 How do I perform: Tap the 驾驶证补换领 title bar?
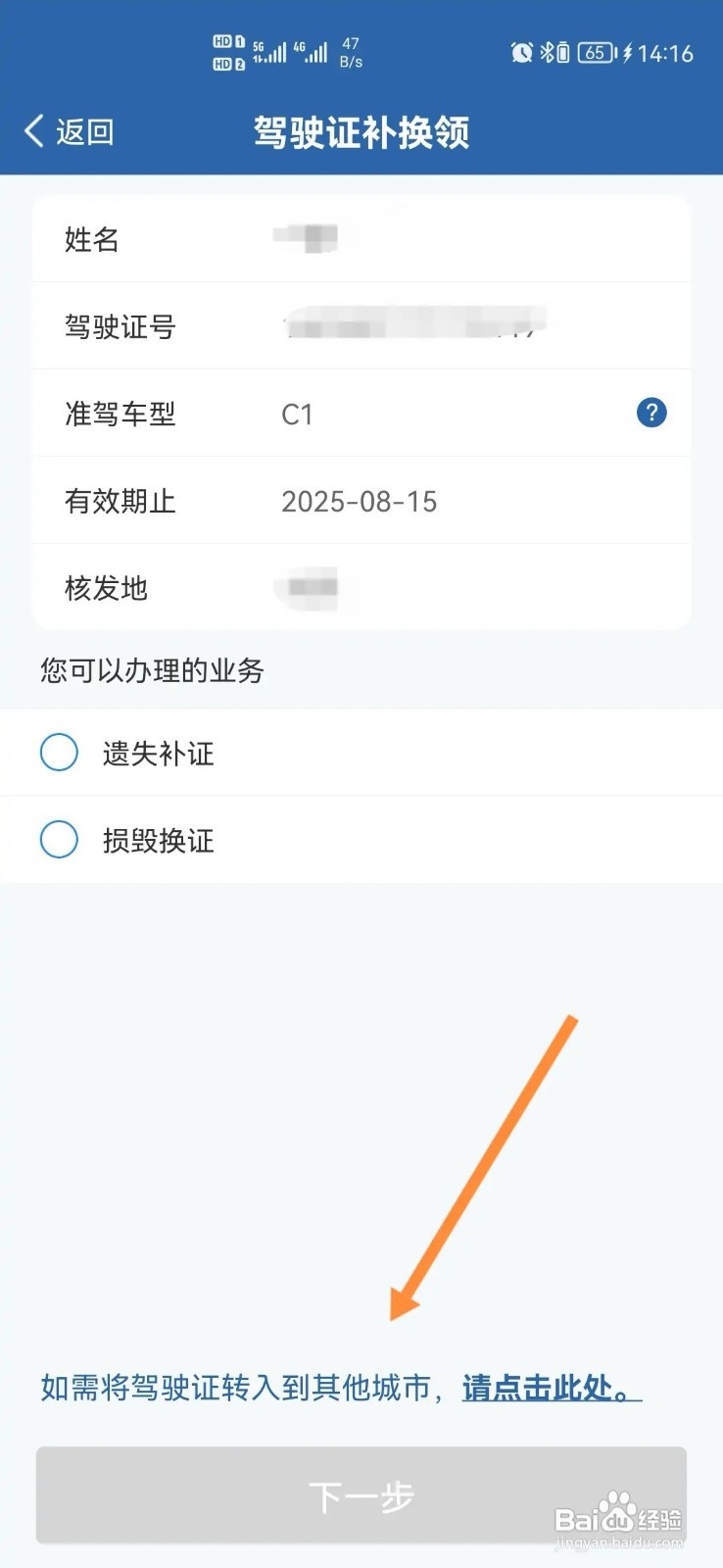tap(361, 130)
